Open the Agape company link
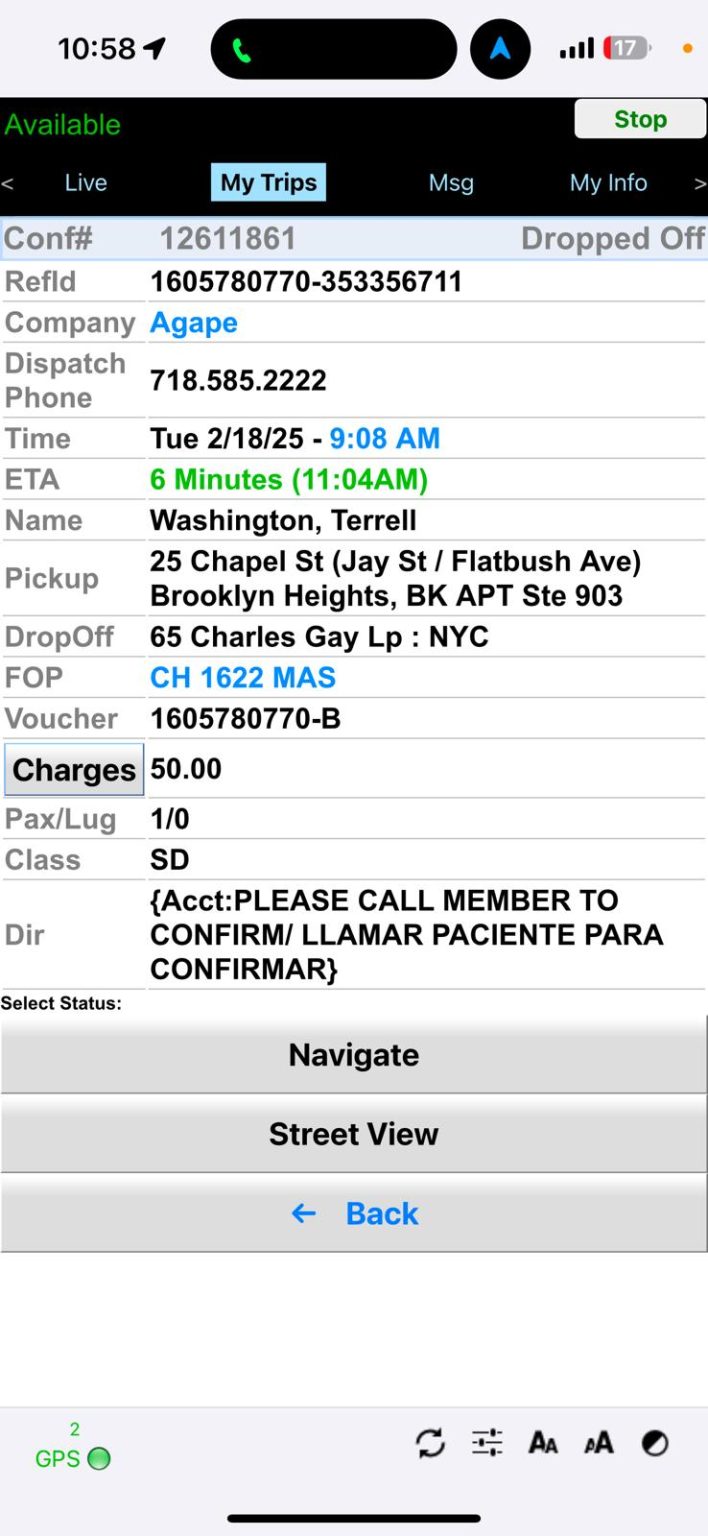The image size is (708, 1536). click(x=194, y=323)
